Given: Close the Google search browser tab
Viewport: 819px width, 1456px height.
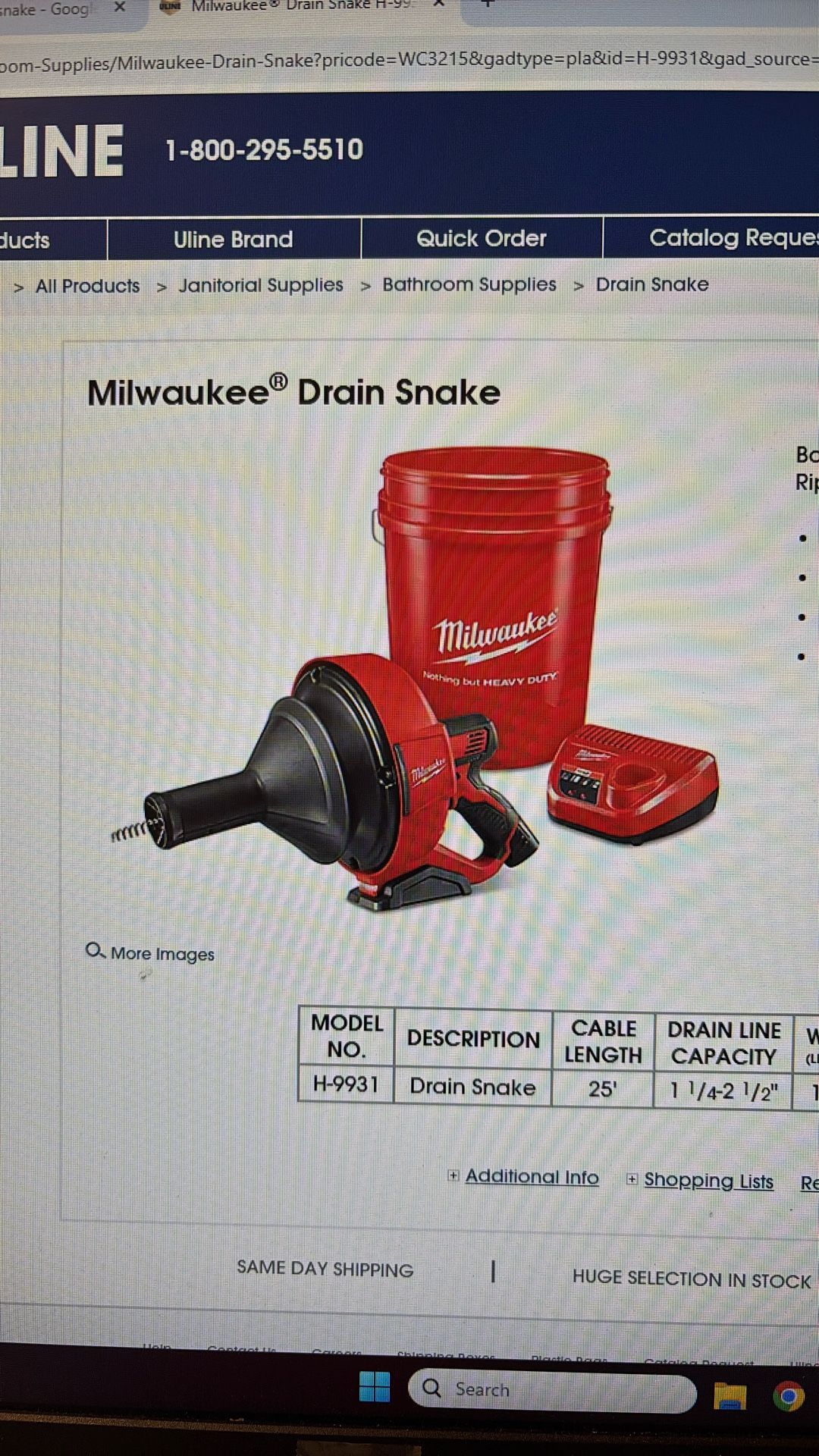Looking at the screenshot, I should (x=120, y=8).
